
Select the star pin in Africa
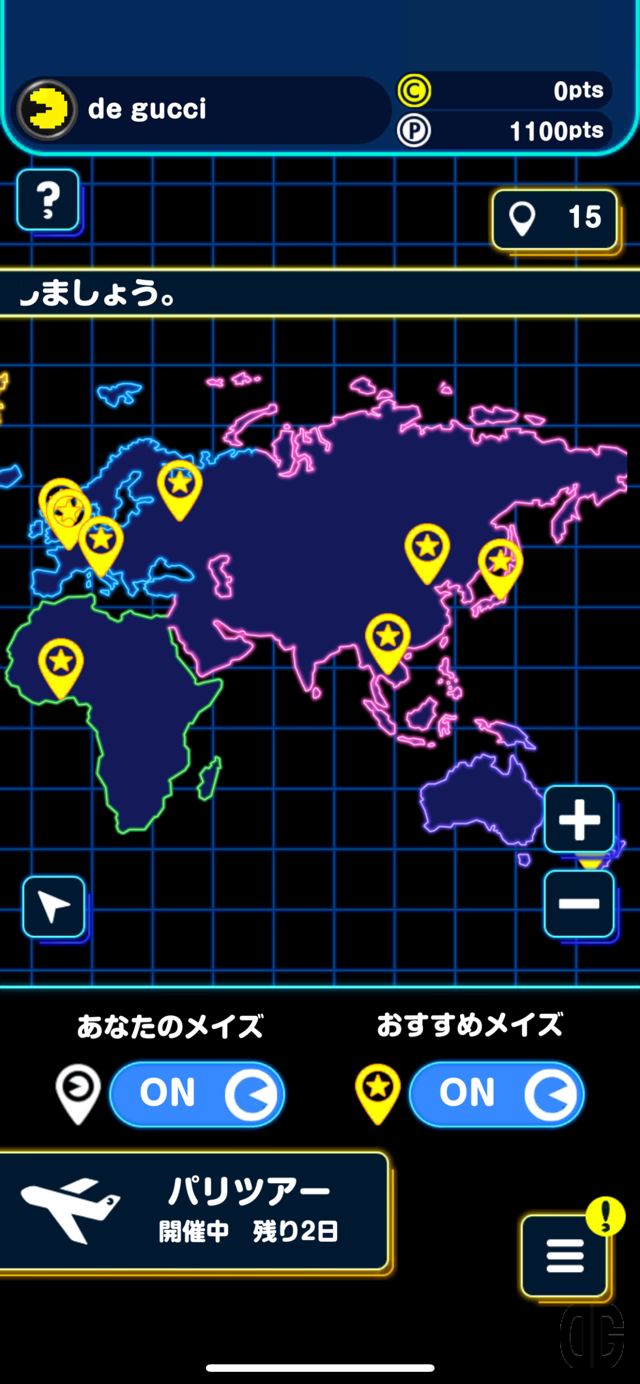(x=61, y=662)
